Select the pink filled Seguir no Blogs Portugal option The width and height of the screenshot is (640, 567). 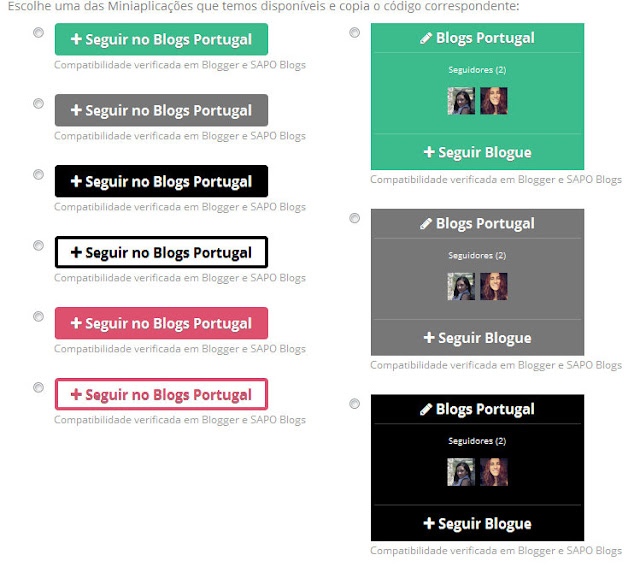[x=38, y=316]
